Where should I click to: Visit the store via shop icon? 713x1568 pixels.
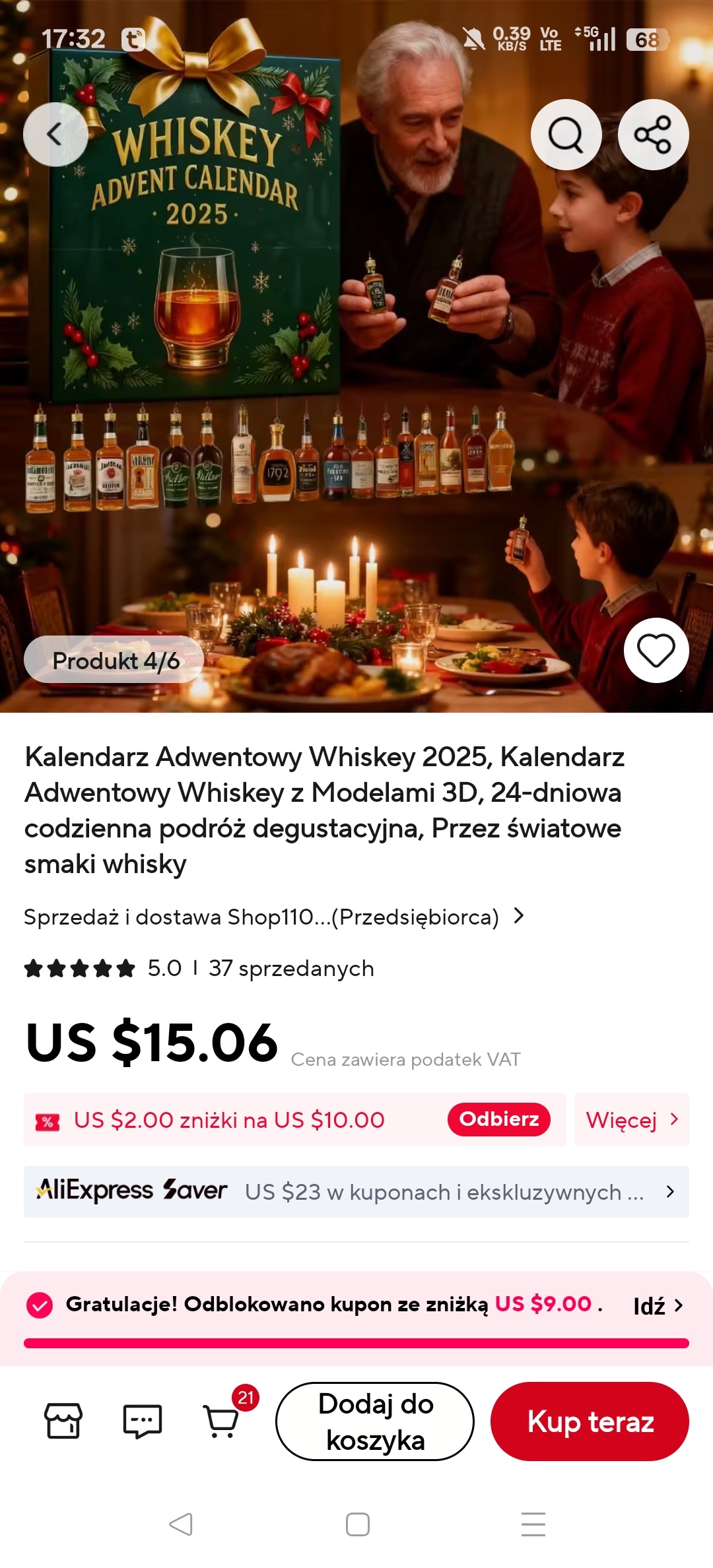63,1420
